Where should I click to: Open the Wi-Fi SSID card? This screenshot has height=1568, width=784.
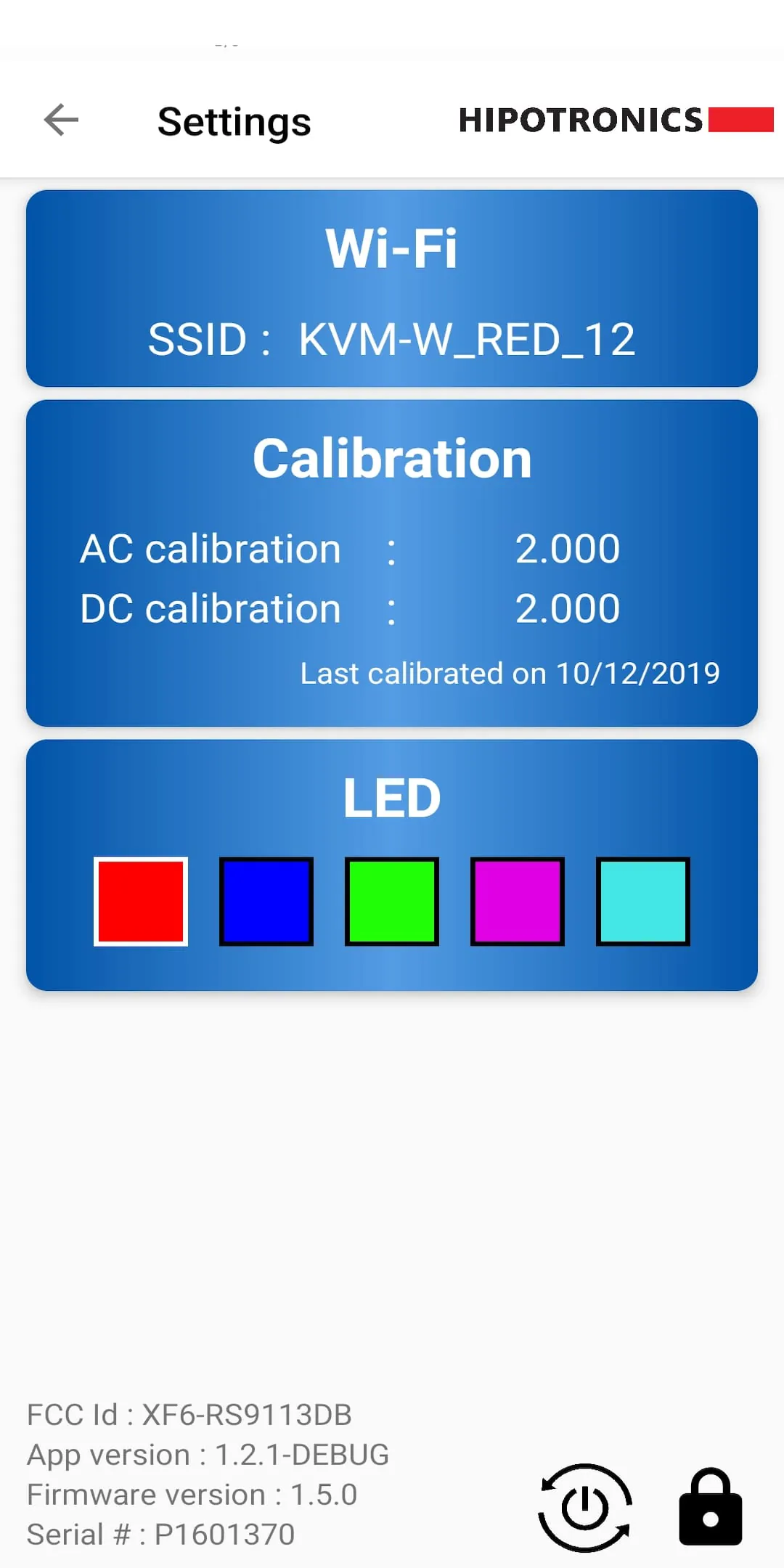coord(392,288)
